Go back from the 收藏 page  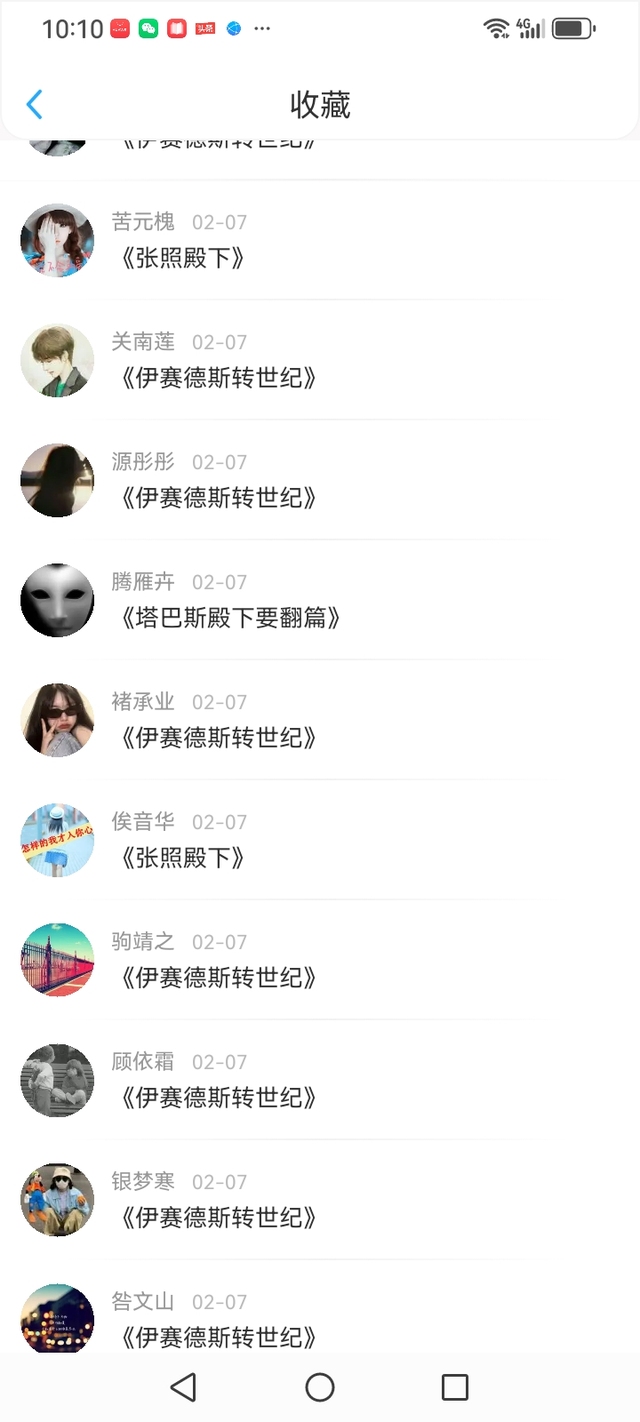[x=35, y=105]
